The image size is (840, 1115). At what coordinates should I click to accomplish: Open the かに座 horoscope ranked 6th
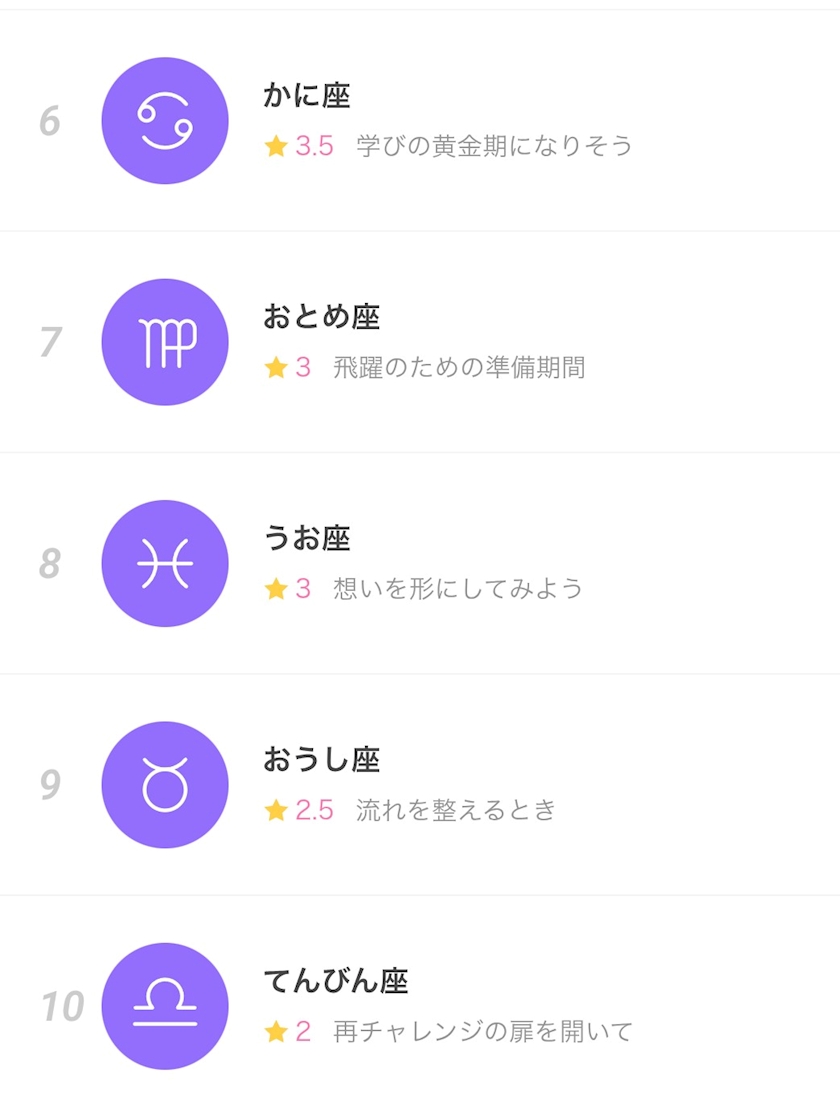coord(420,121)
